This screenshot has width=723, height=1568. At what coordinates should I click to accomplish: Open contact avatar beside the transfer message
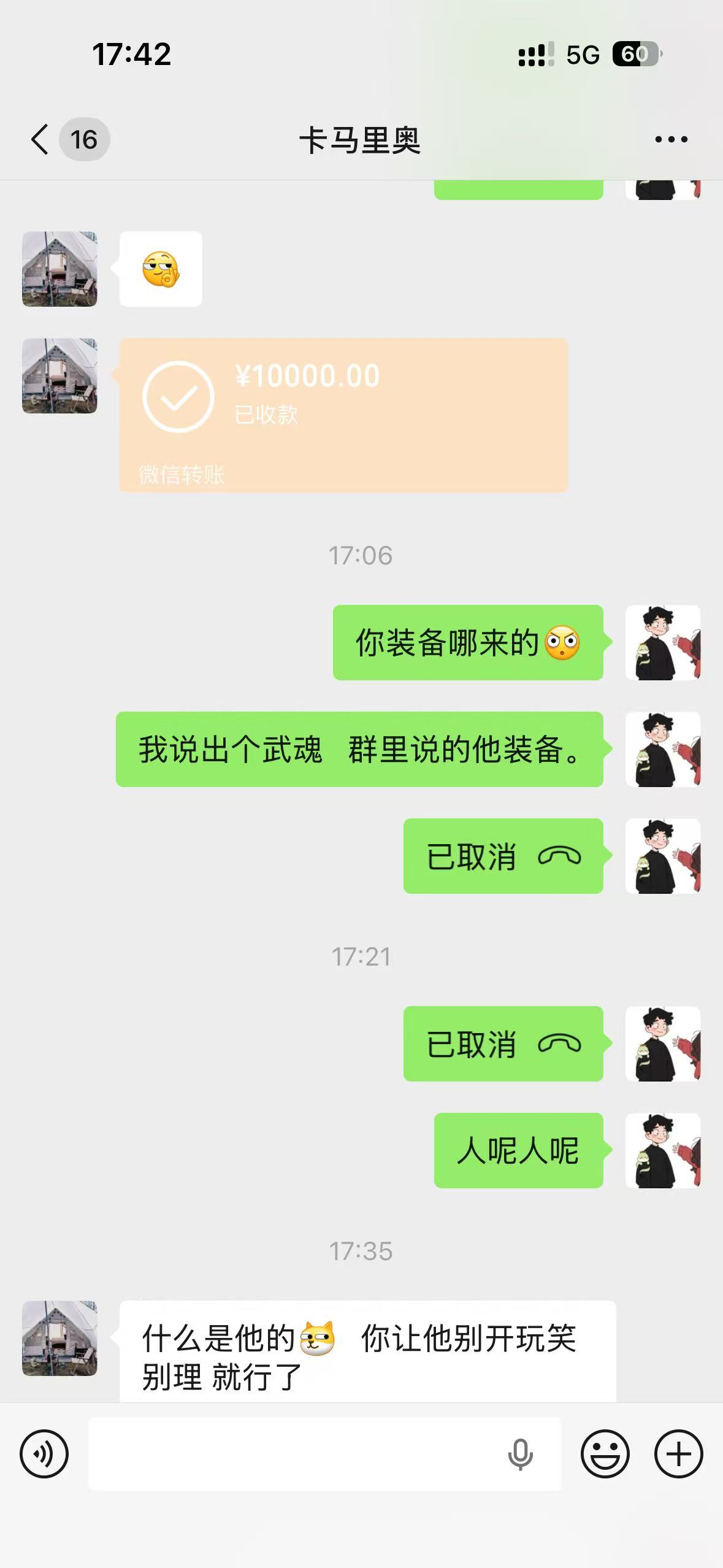(x=59, y=375)
